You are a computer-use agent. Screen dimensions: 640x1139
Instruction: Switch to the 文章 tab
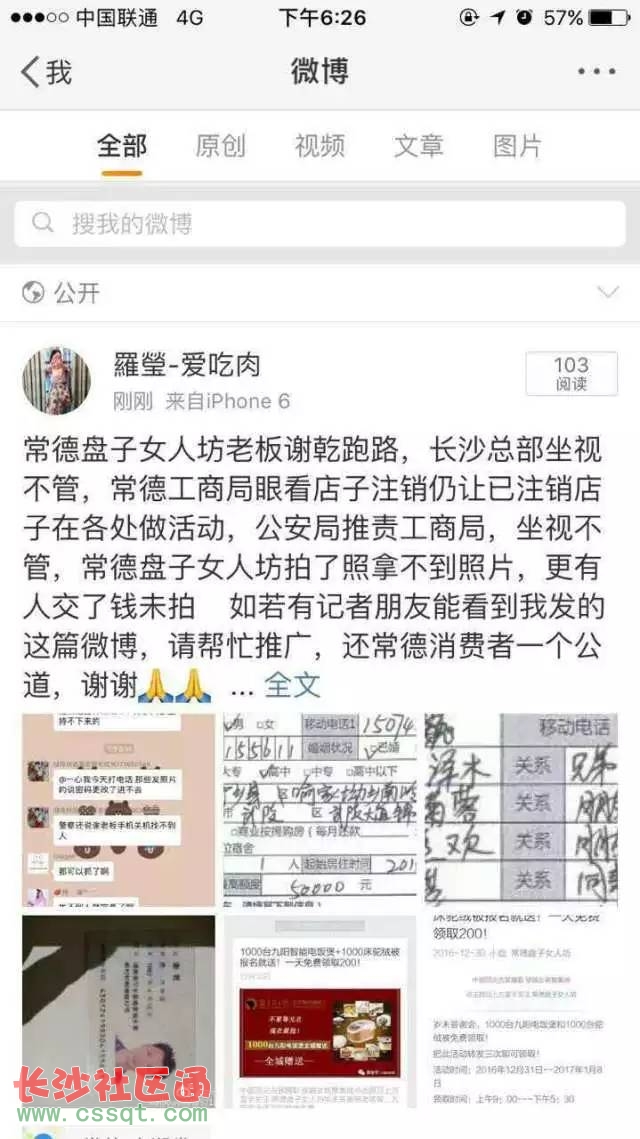(418, 146)
